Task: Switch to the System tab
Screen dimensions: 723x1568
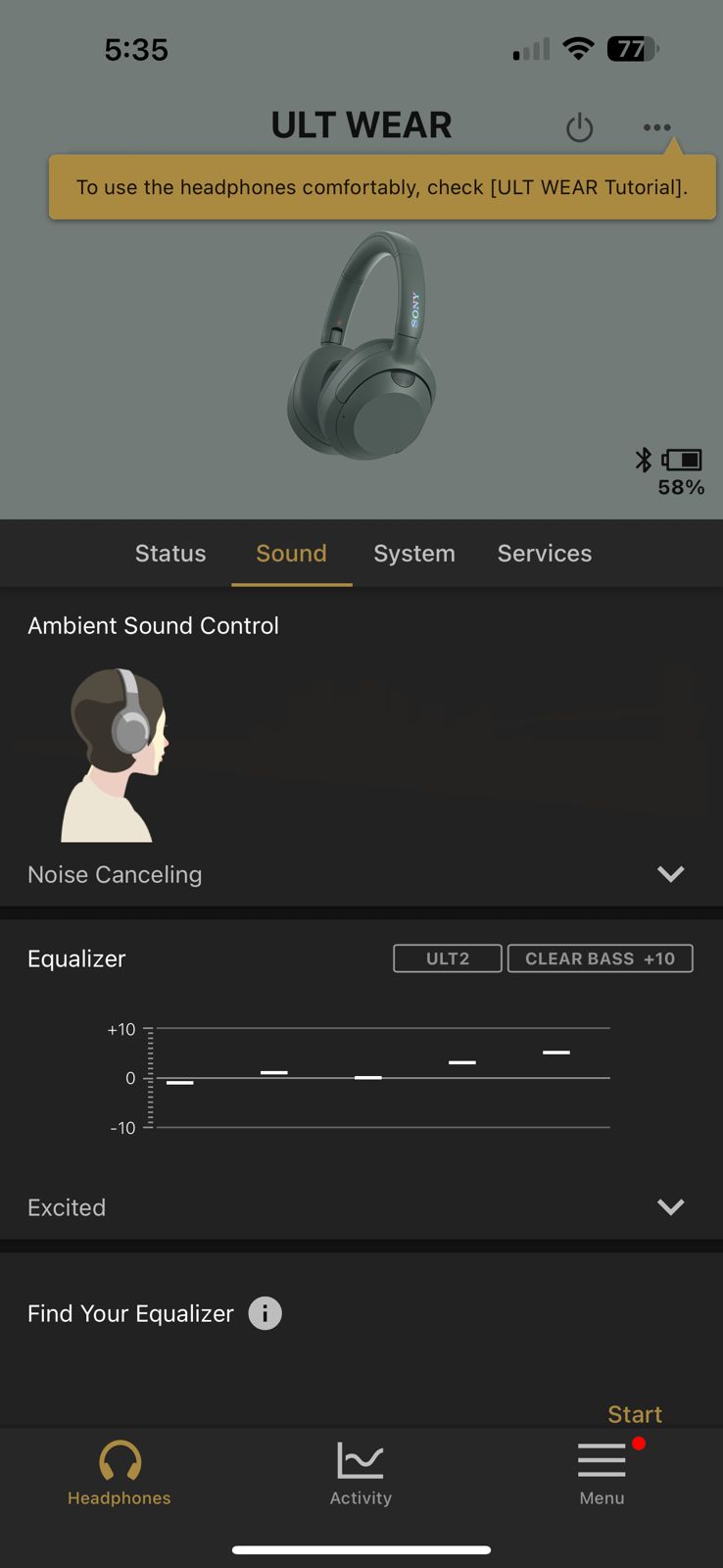Action: tap(414, 554)
